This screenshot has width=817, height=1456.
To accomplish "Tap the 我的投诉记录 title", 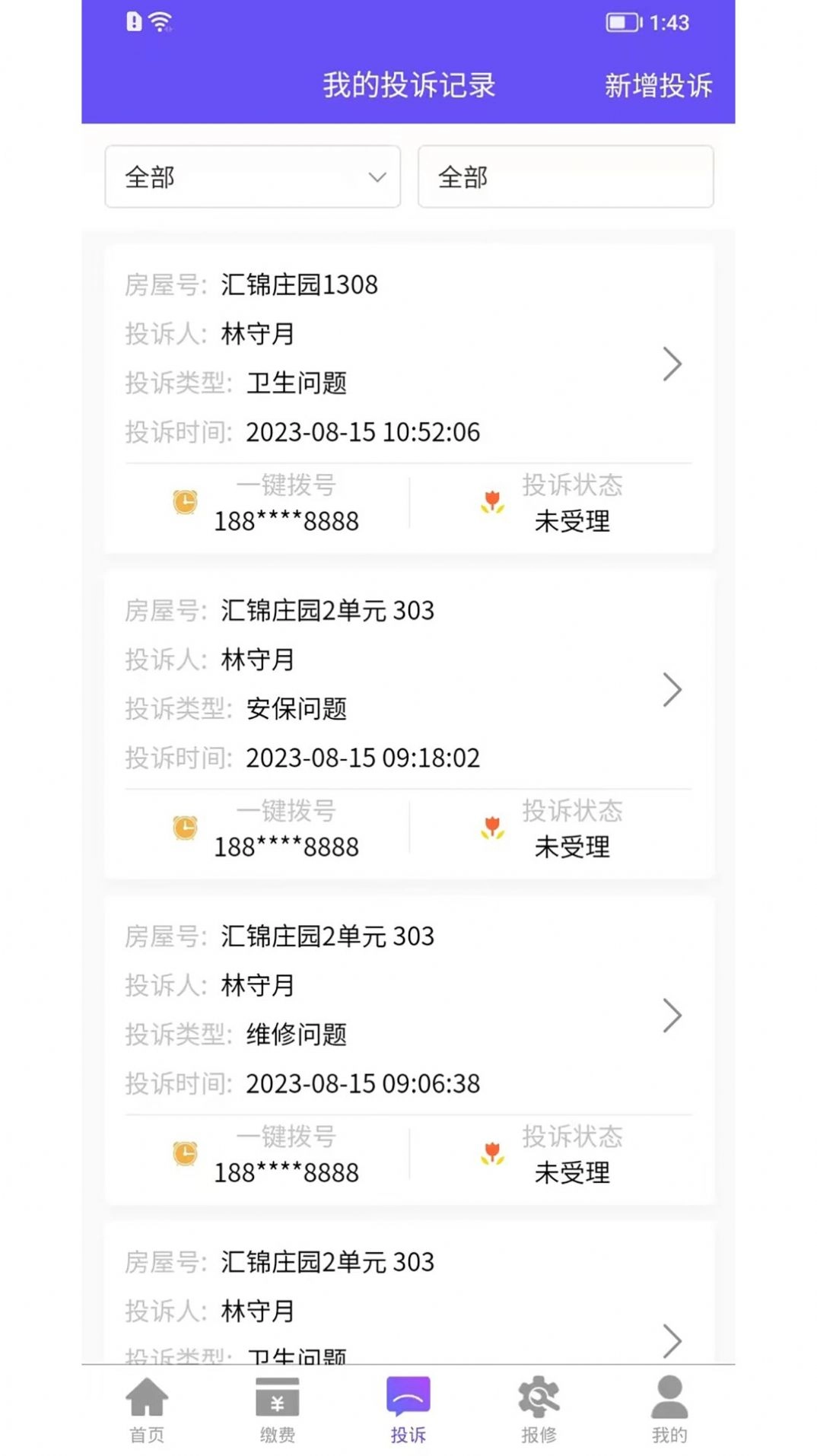I will (408, 85).
